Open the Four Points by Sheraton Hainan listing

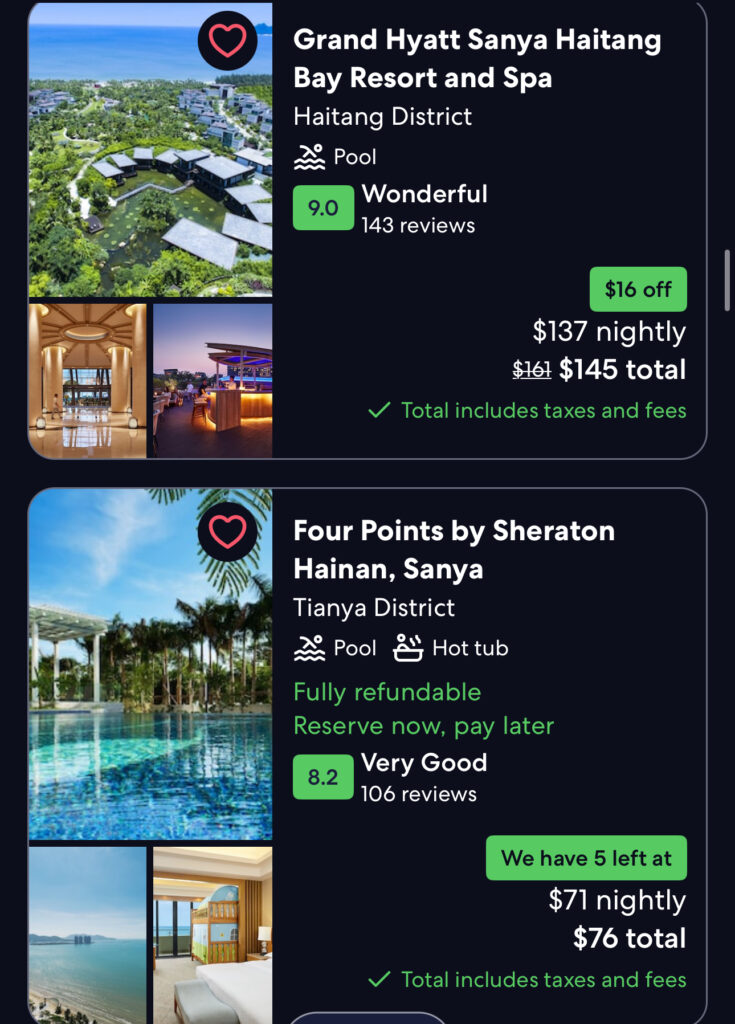click(453, 550)
